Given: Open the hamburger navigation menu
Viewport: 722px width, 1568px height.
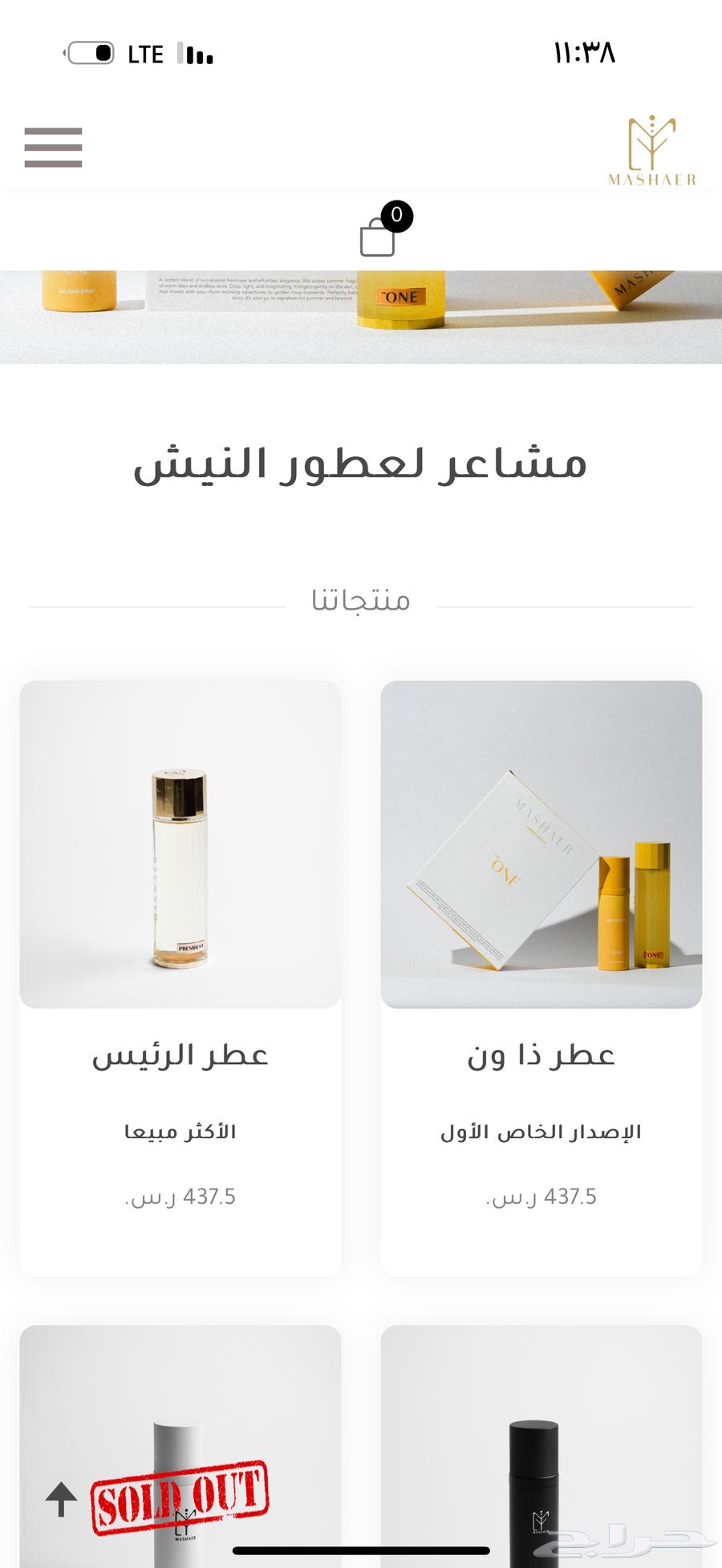Looking at the screenshot, I should (52, 148).
